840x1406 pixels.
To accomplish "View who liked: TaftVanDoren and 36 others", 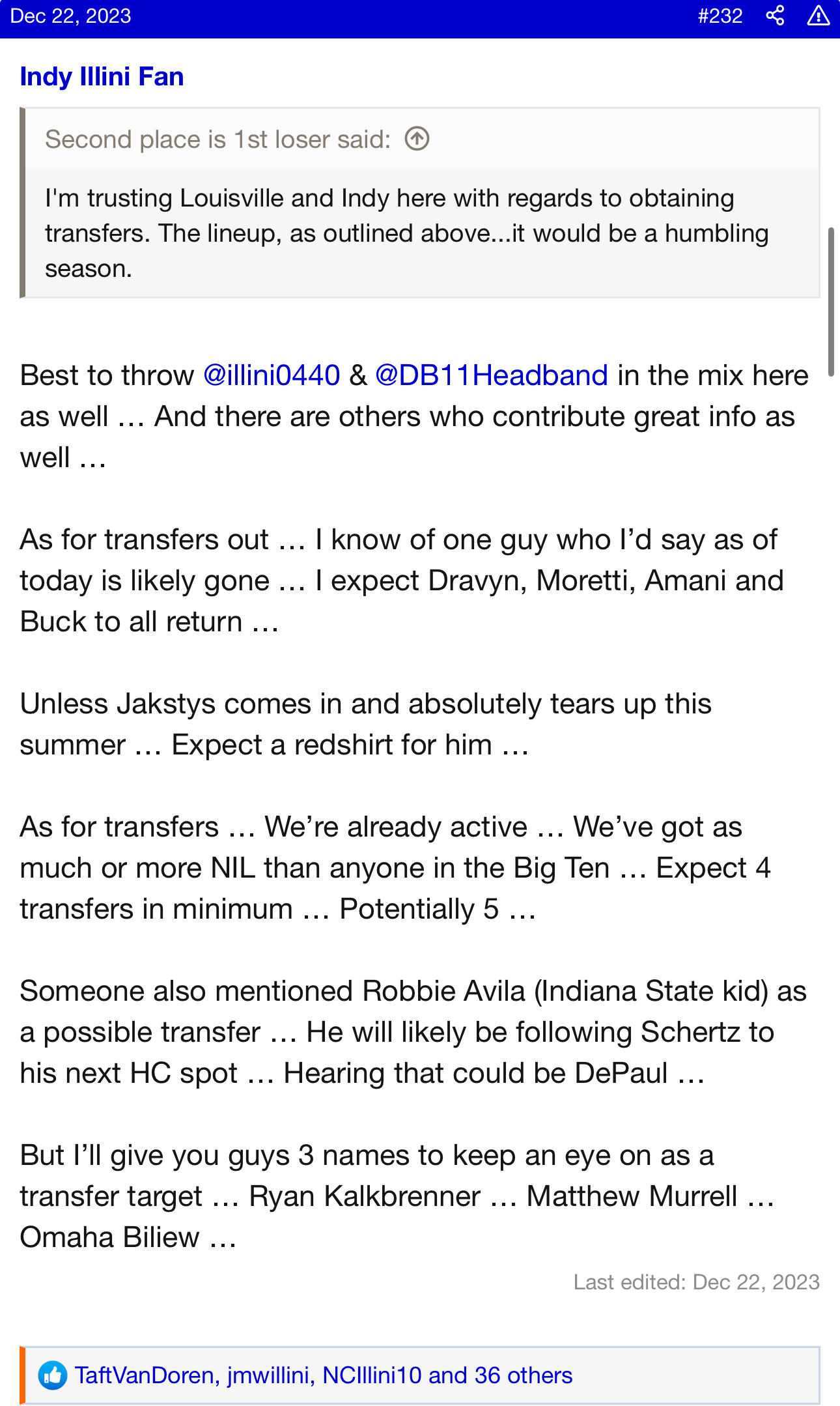I will coord(324,1375).
